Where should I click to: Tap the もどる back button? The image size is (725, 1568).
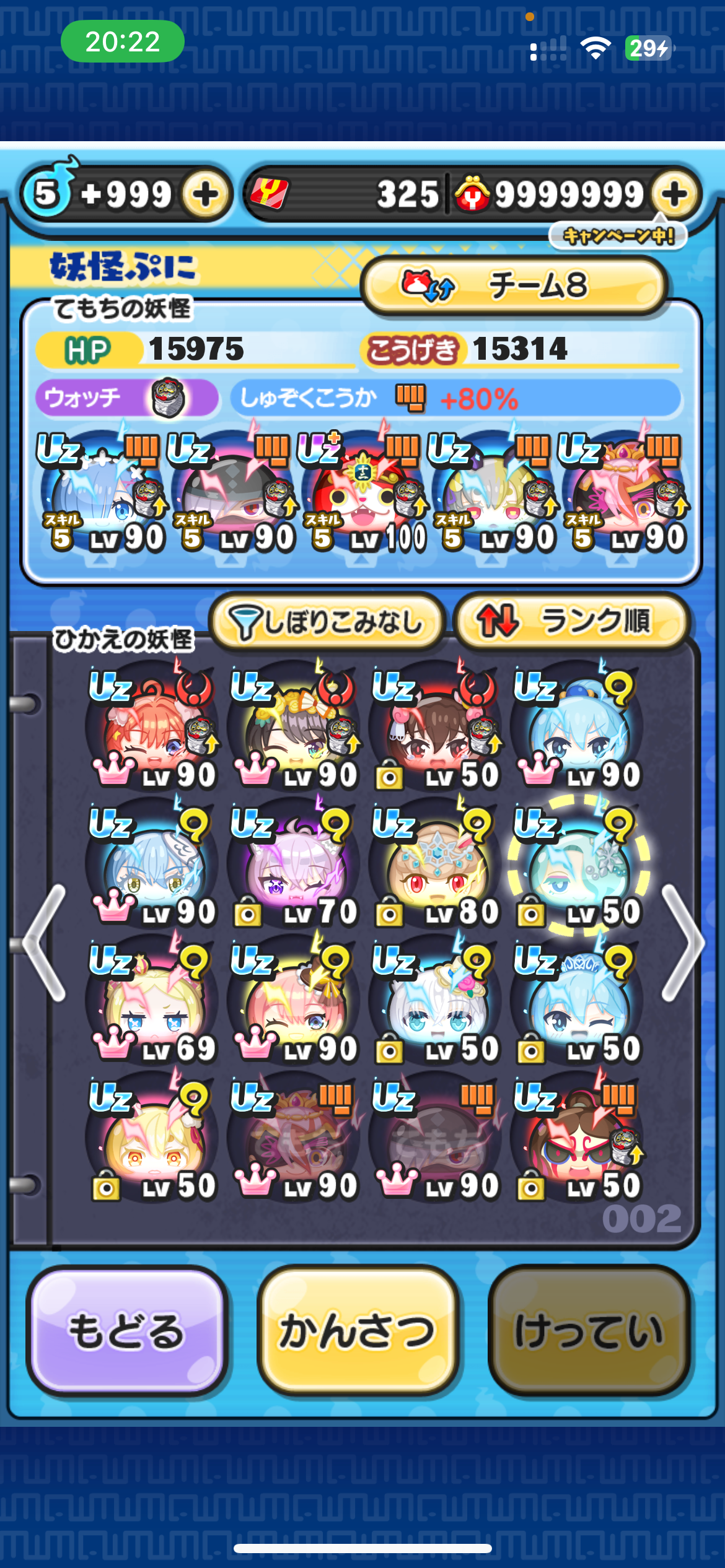point(126,1331)
